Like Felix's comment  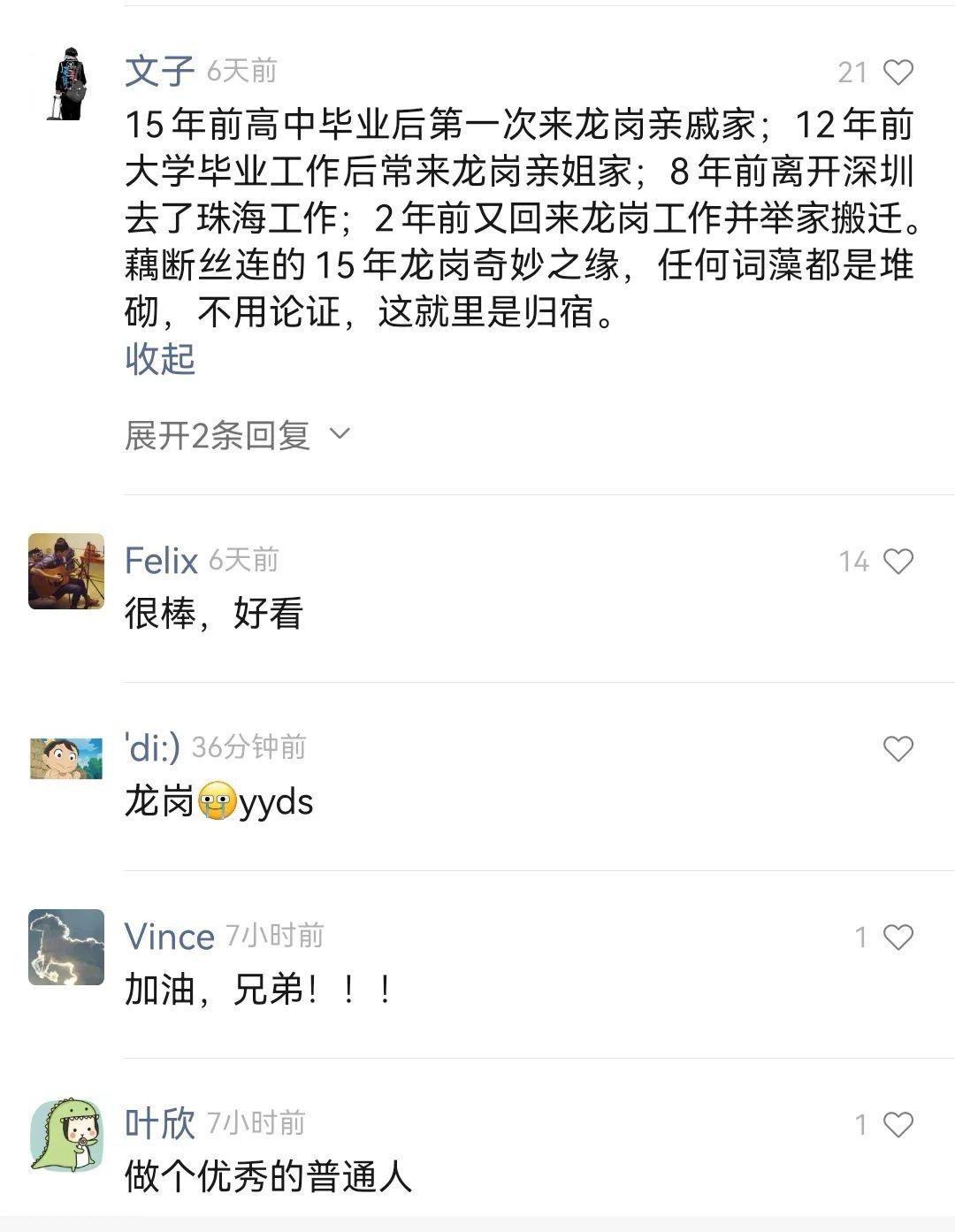tap(898, 562)
